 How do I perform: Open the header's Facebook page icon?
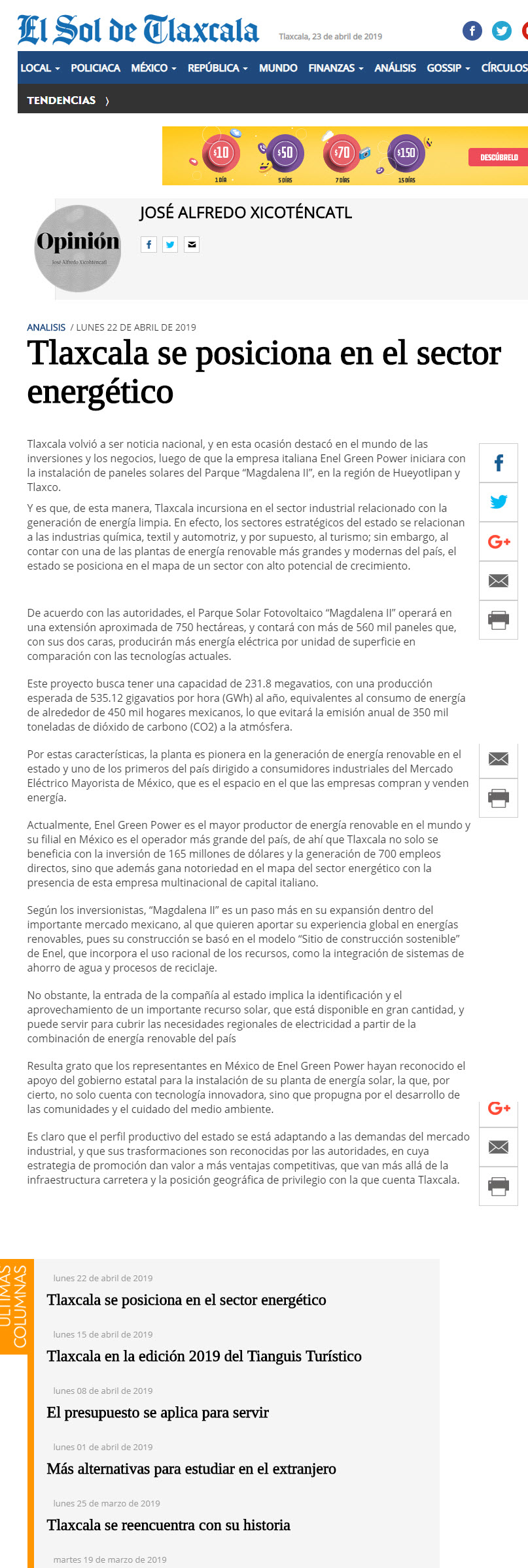click(x=472, y=31)
